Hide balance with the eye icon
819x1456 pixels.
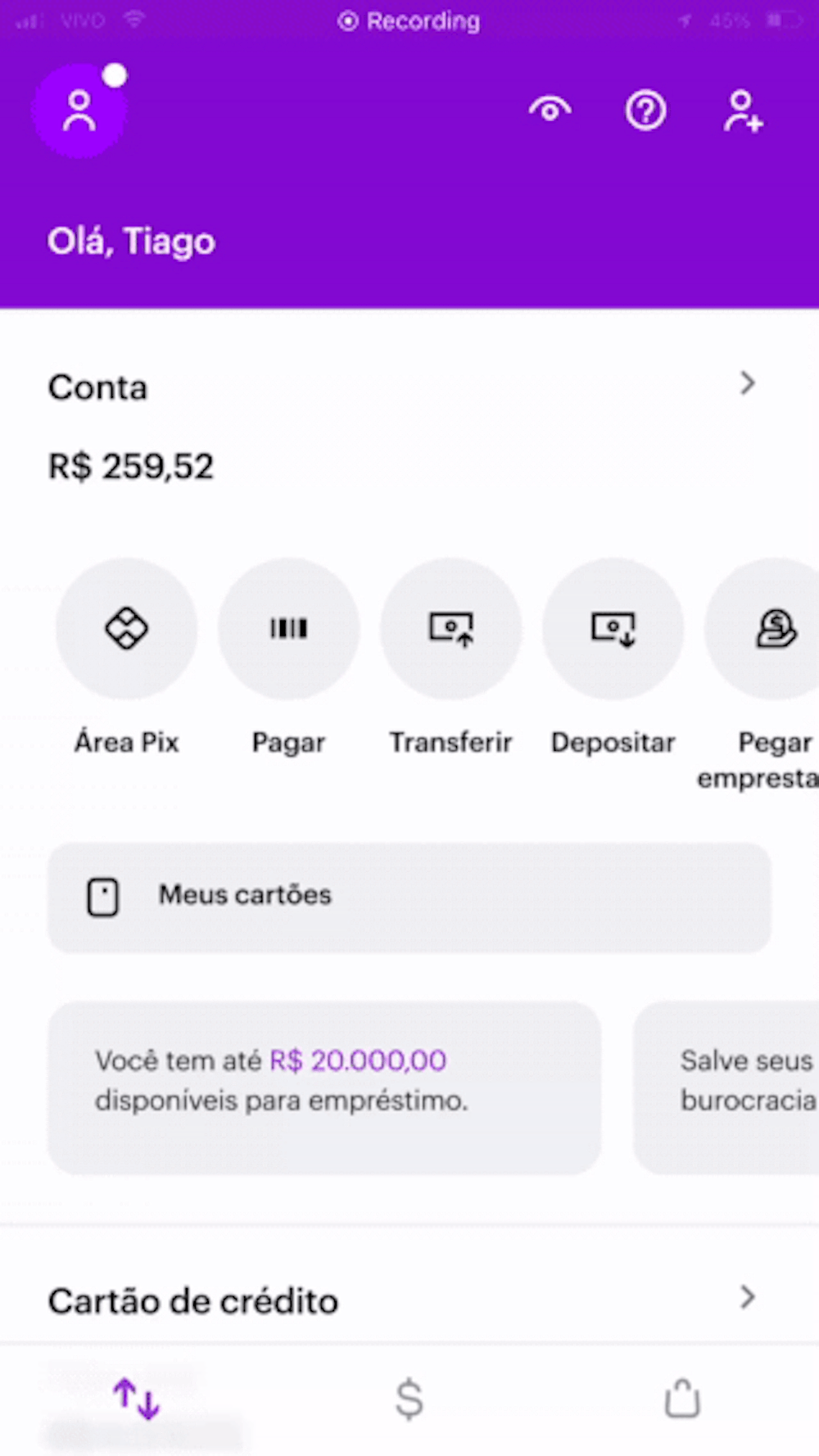[x=550, y=110]
